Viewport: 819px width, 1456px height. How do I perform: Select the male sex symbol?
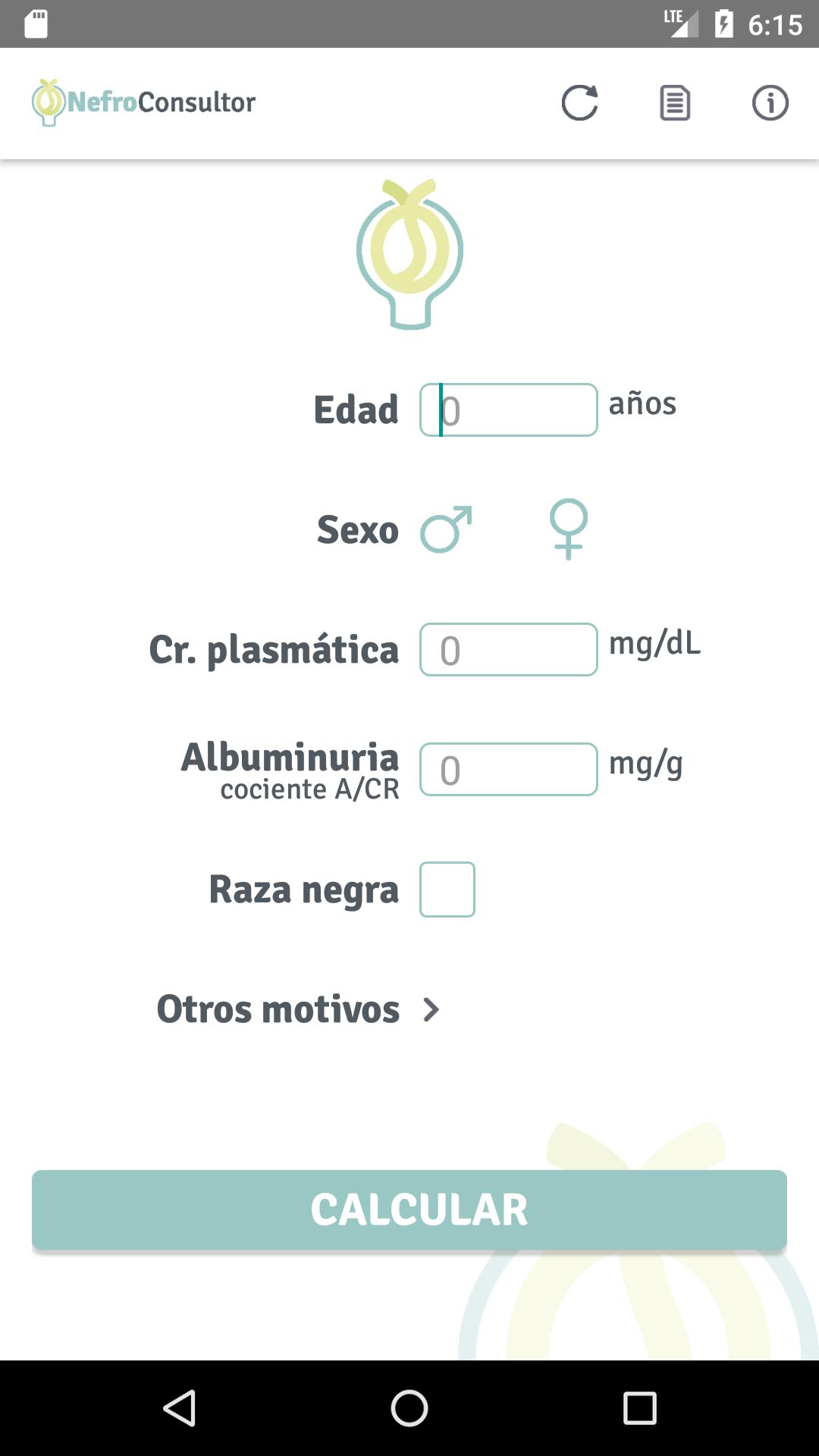pos(447,529)
